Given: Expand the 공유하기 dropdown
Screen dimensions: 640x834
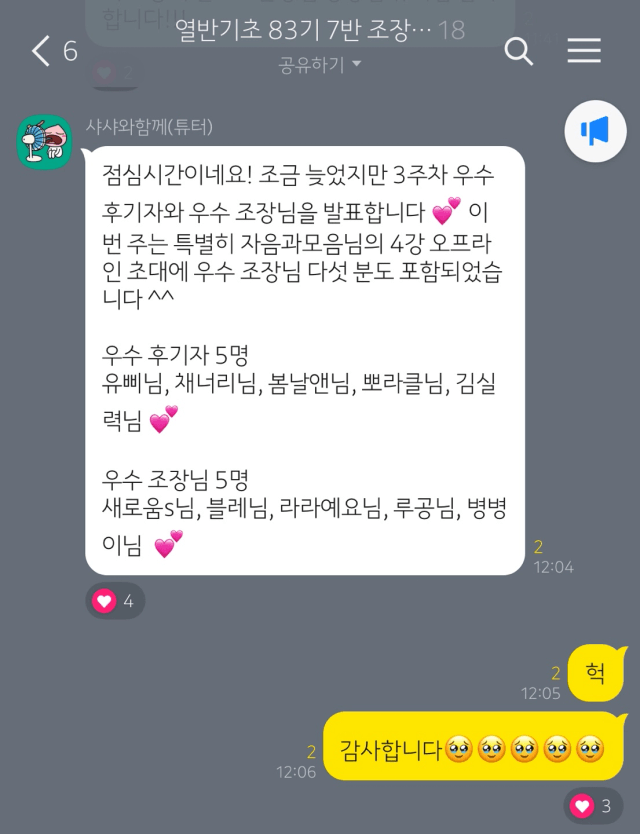Looking at the screenshot, I should pyautogui.click(x=320, y=65).
